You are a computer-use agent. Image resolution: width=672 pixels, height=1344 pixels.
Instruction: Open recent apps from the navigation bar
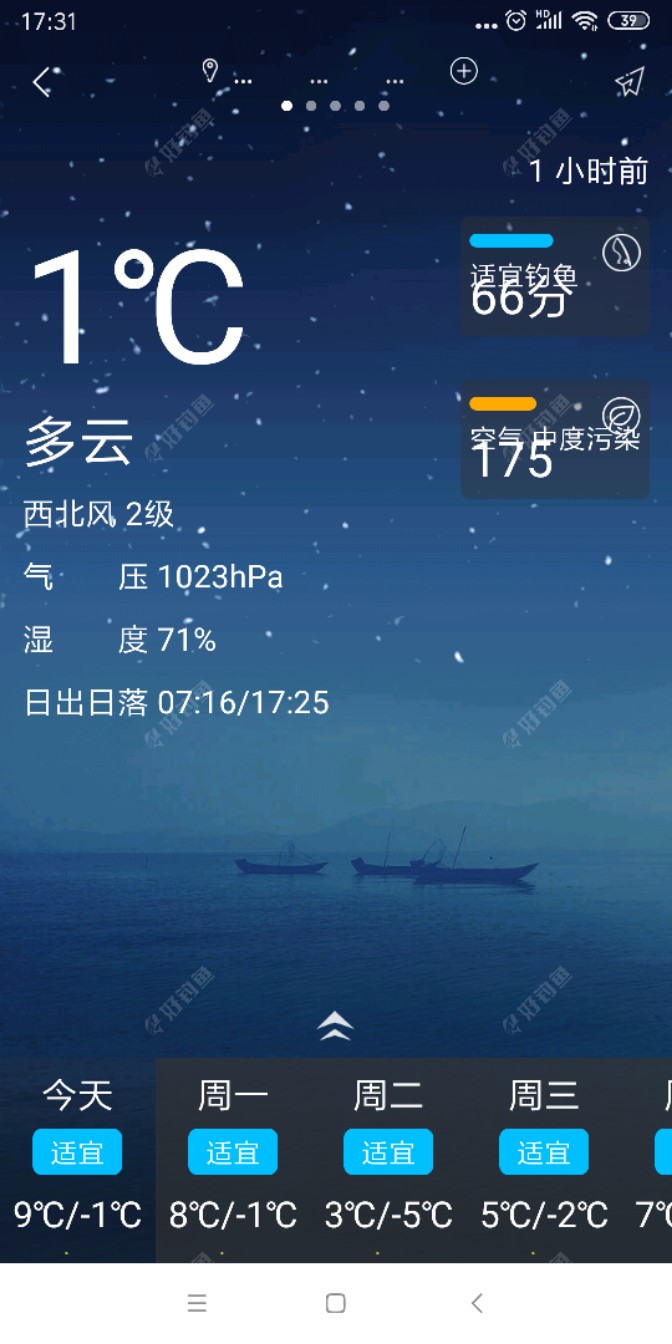click(197, 1303)
